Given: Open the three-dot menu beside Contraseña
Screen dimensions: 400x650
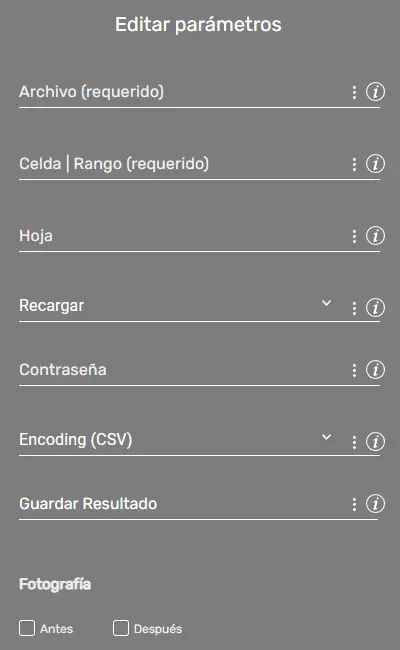Looking at the screenshot, I should pos(354,370).
